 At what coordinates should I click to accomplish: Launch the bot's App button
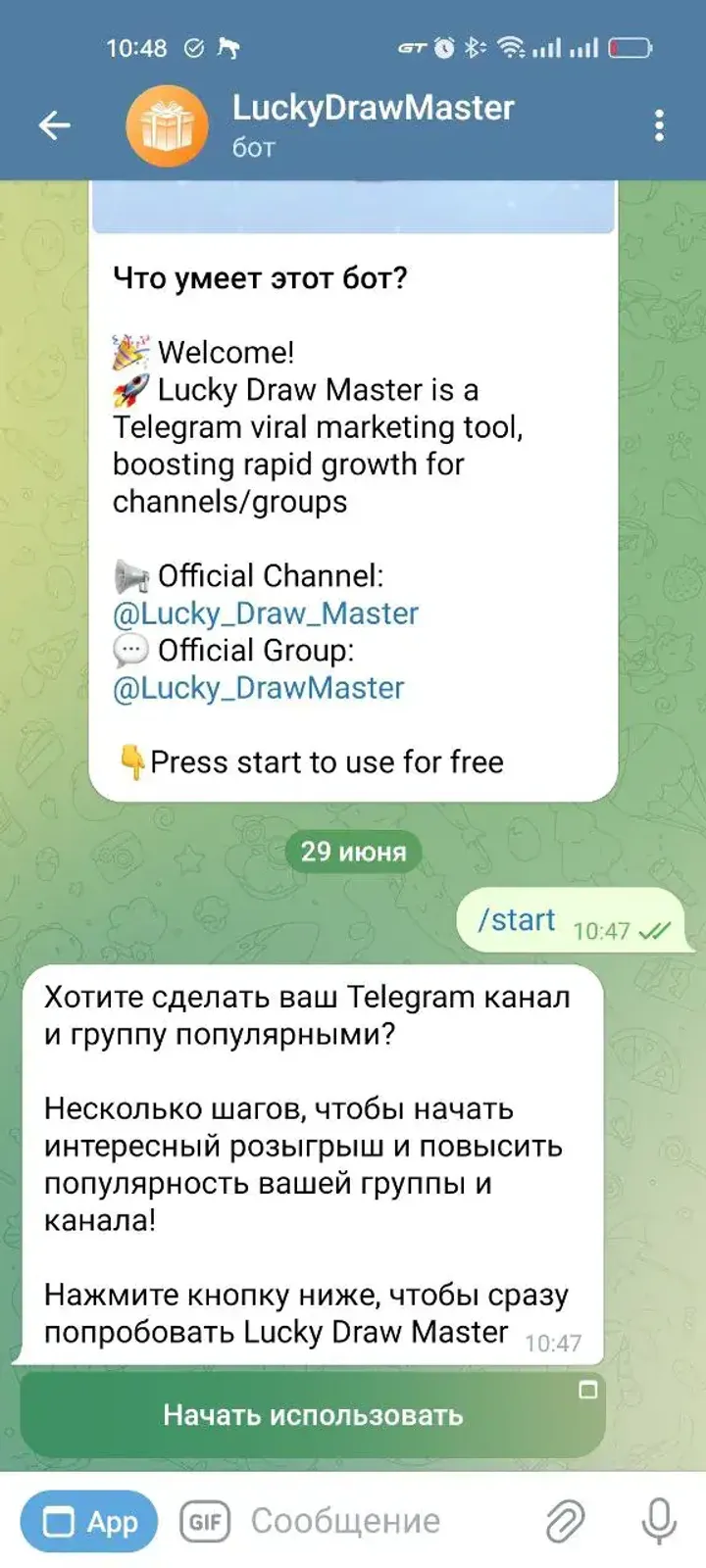(x=89, y=1522)
